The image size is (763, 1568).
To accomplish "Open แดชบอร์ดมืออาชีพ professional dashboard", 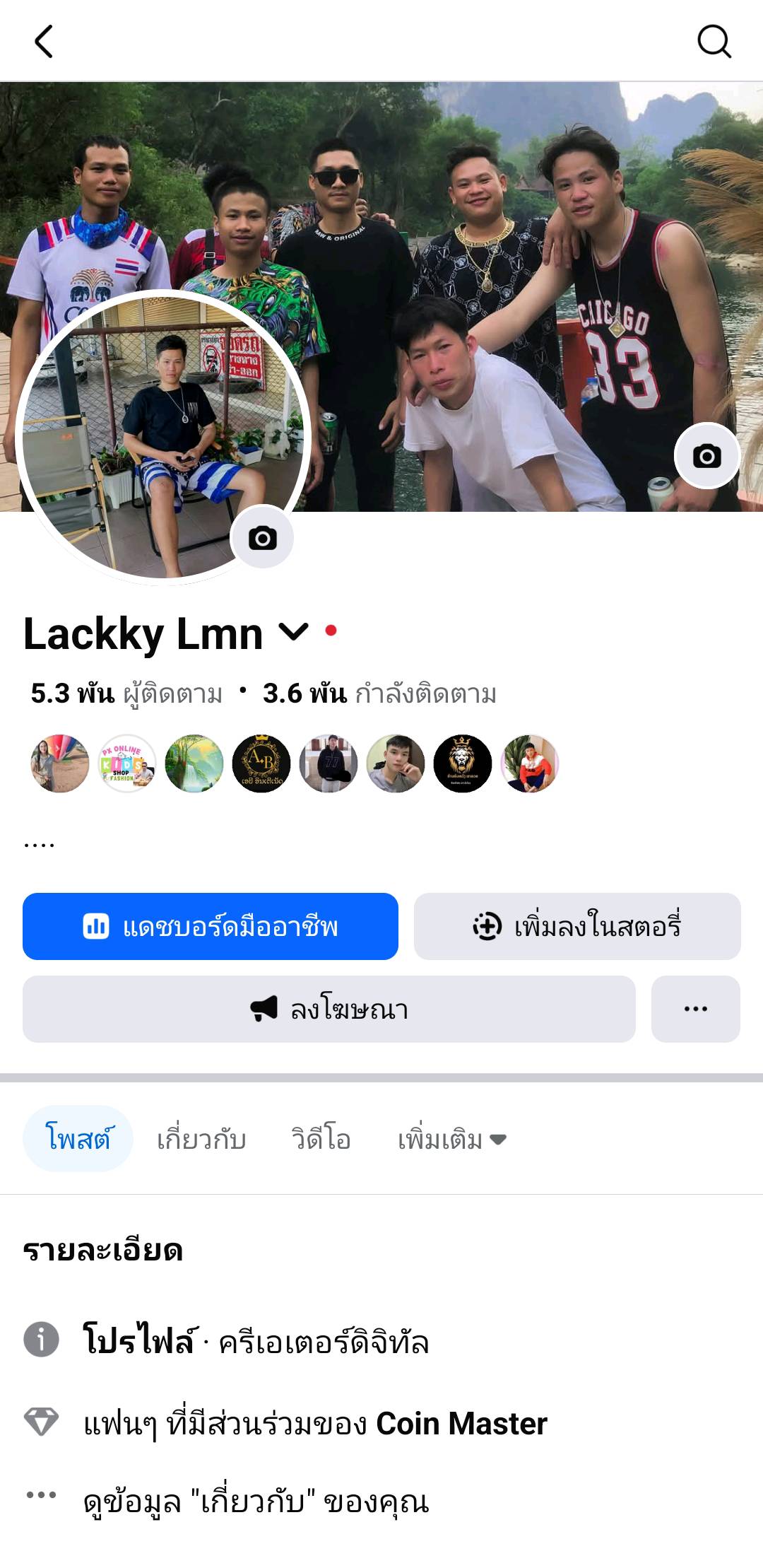I will coord(211,926).
